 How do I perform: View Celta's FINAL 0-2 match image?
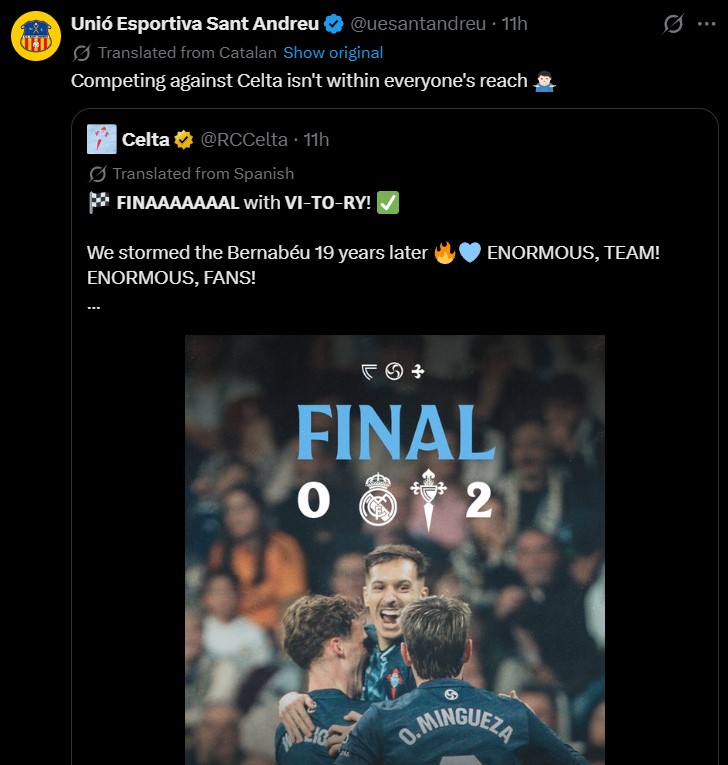click(394, 550)
